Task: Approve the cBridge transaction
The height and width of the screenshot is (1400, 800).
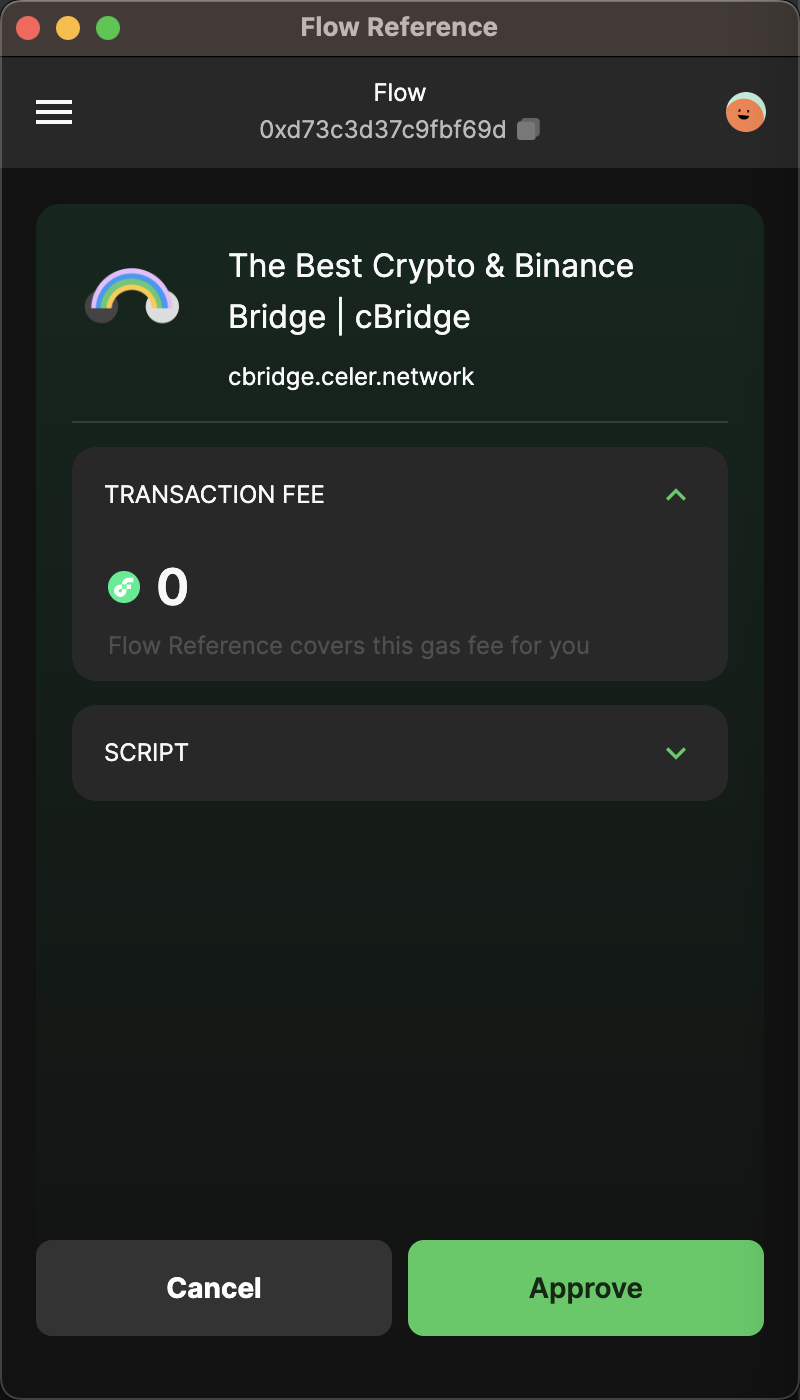Action: 586,1288
